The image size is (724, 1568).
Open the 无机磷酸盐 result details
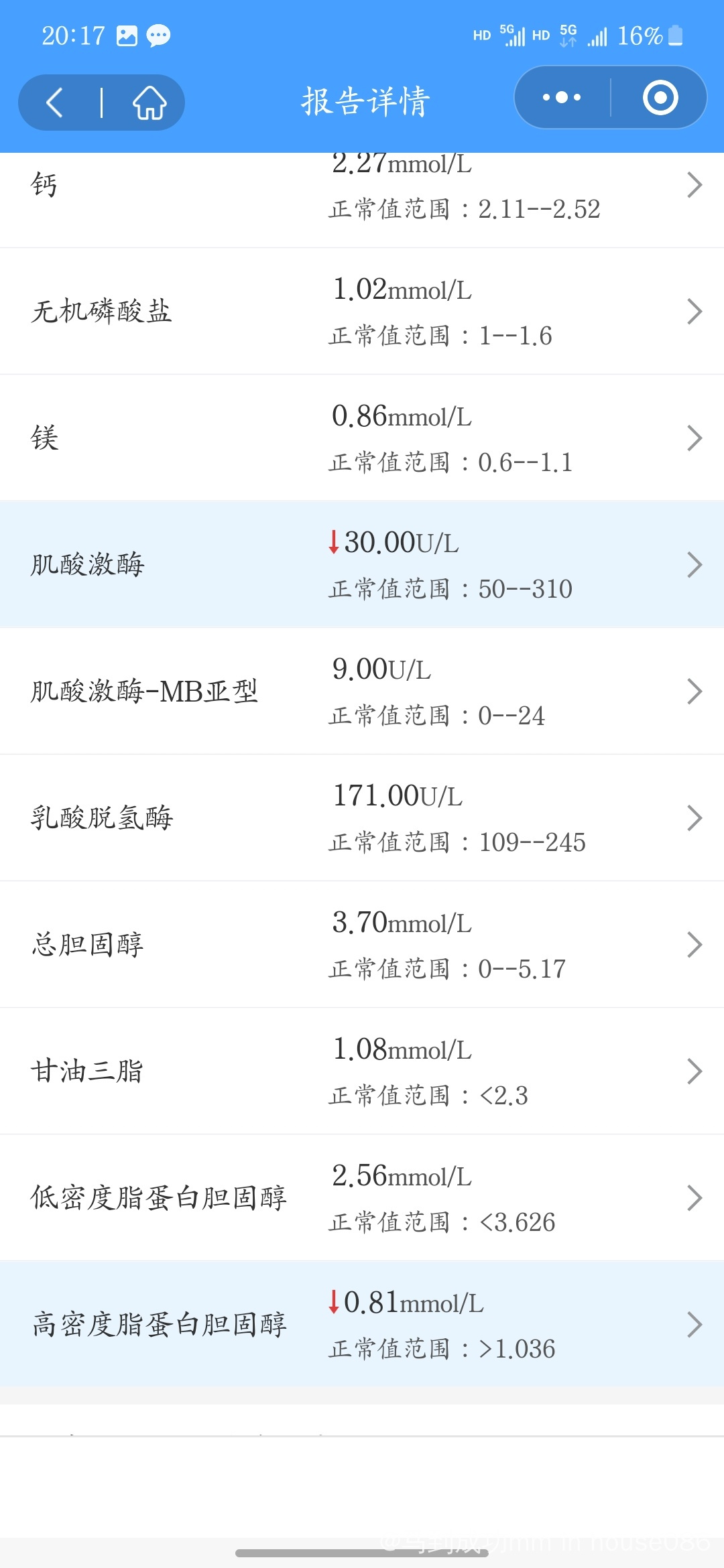pyautogui.click(x=362, y=312)
